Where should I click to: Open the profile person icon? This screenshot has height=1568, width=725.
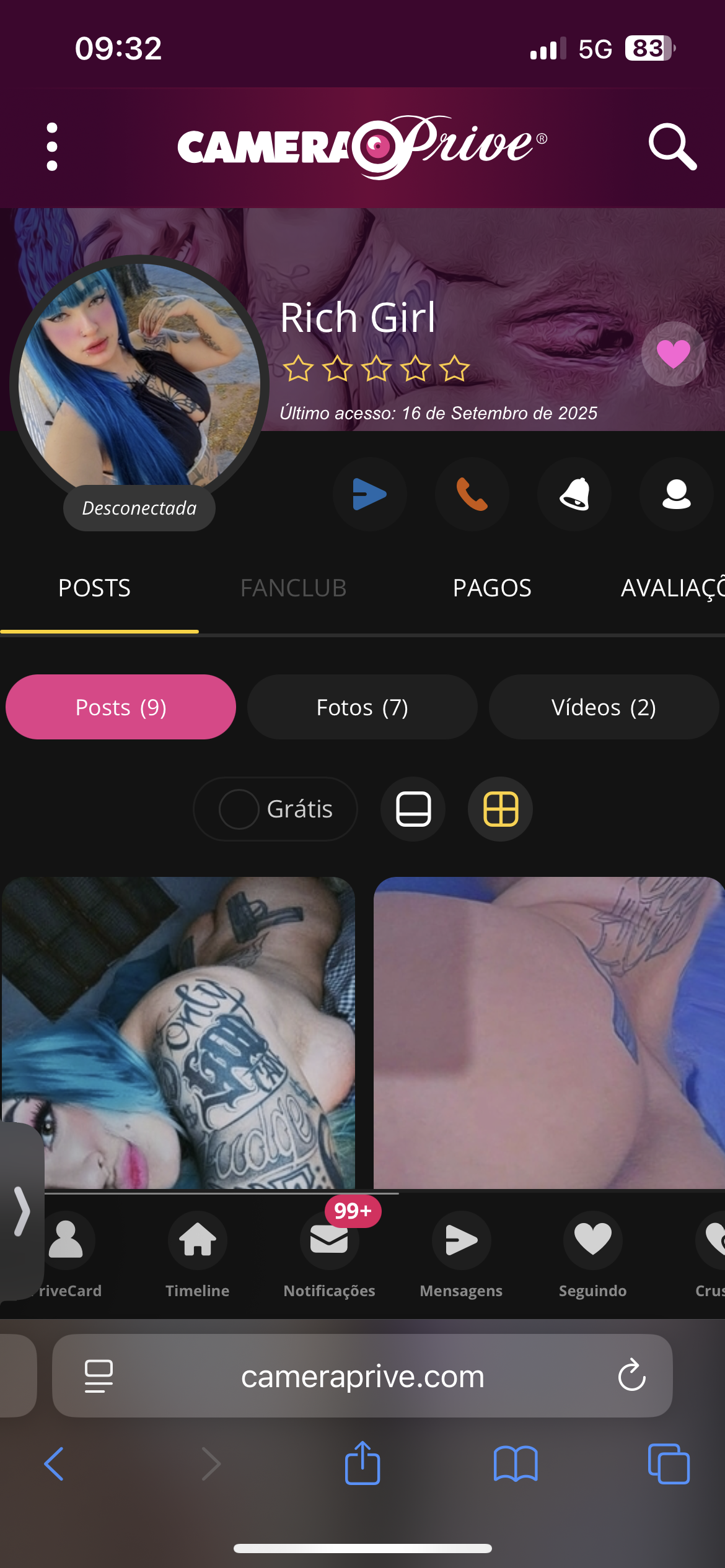click(x=676, y=494)
